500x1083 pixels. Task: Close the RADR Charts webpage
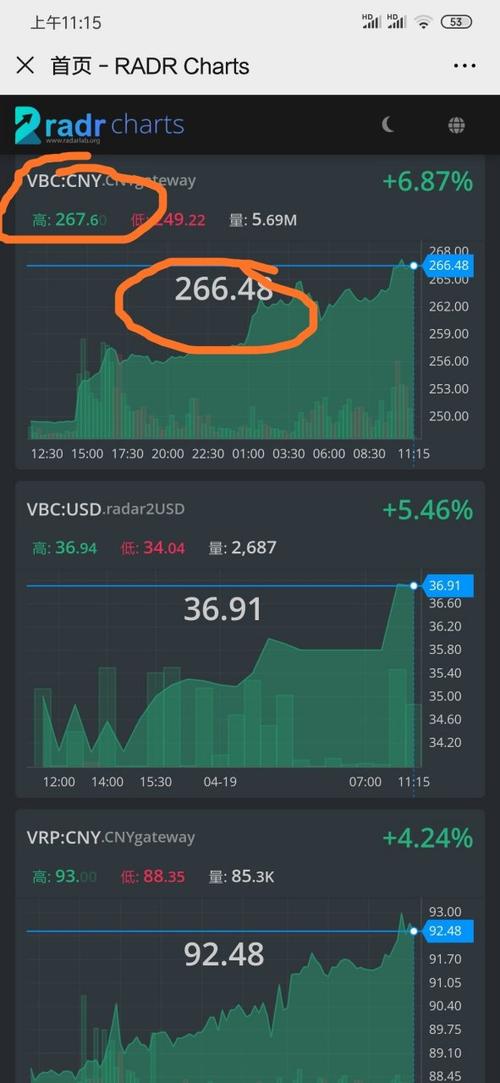[25, 66]
